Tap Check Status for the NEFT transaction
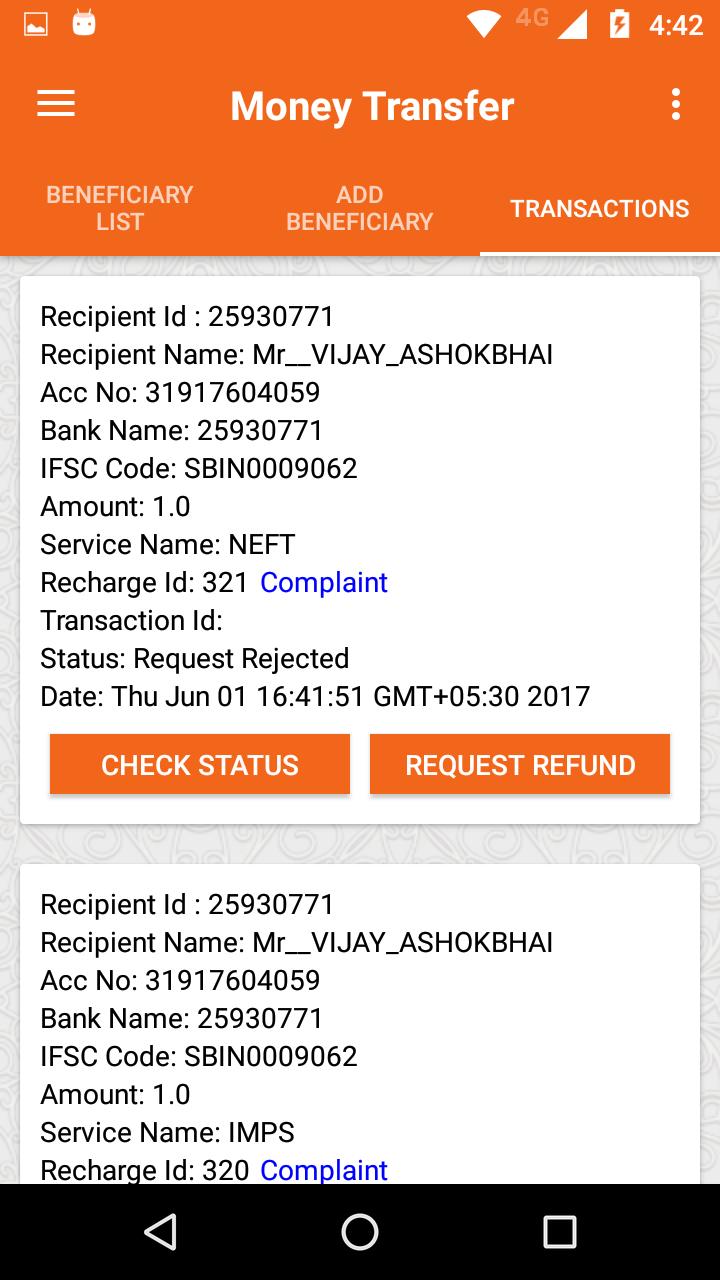This screenshot has width=720, height=1280. 200,765
